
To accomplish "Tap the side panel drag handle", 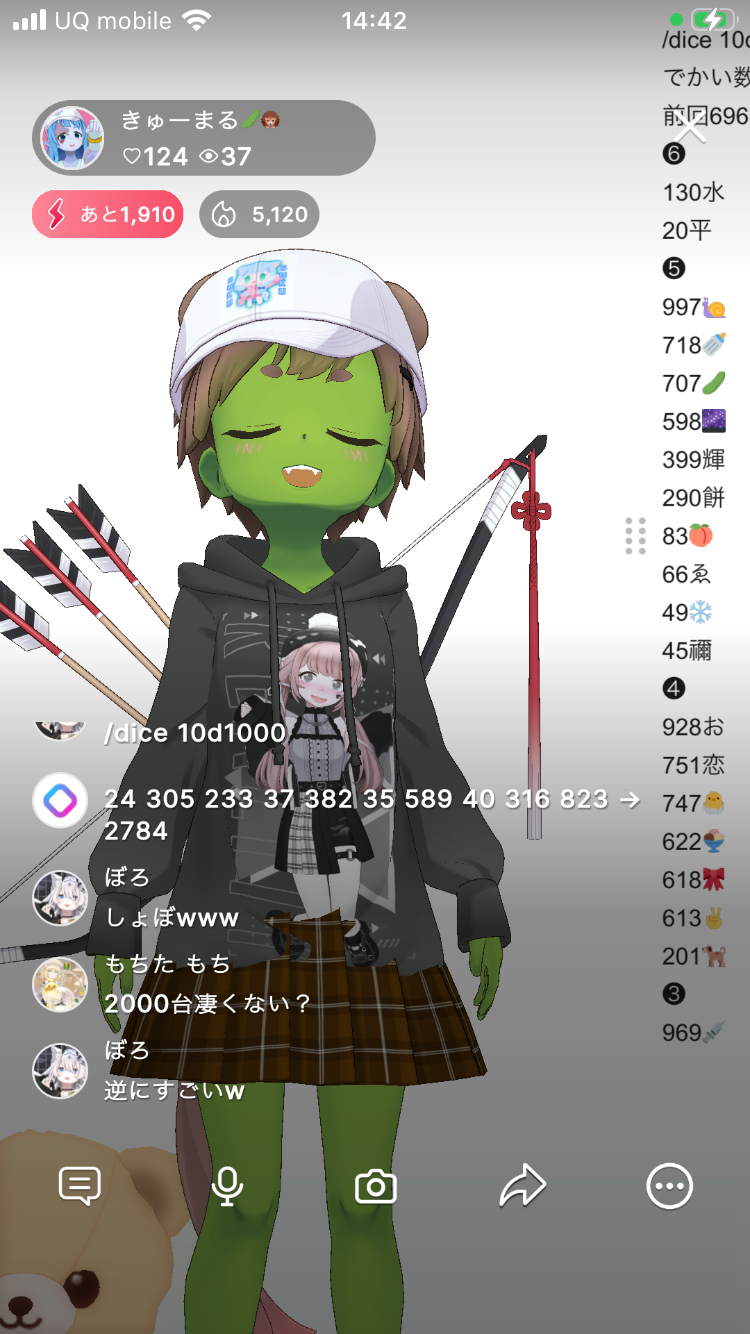I will click(635, 535).
